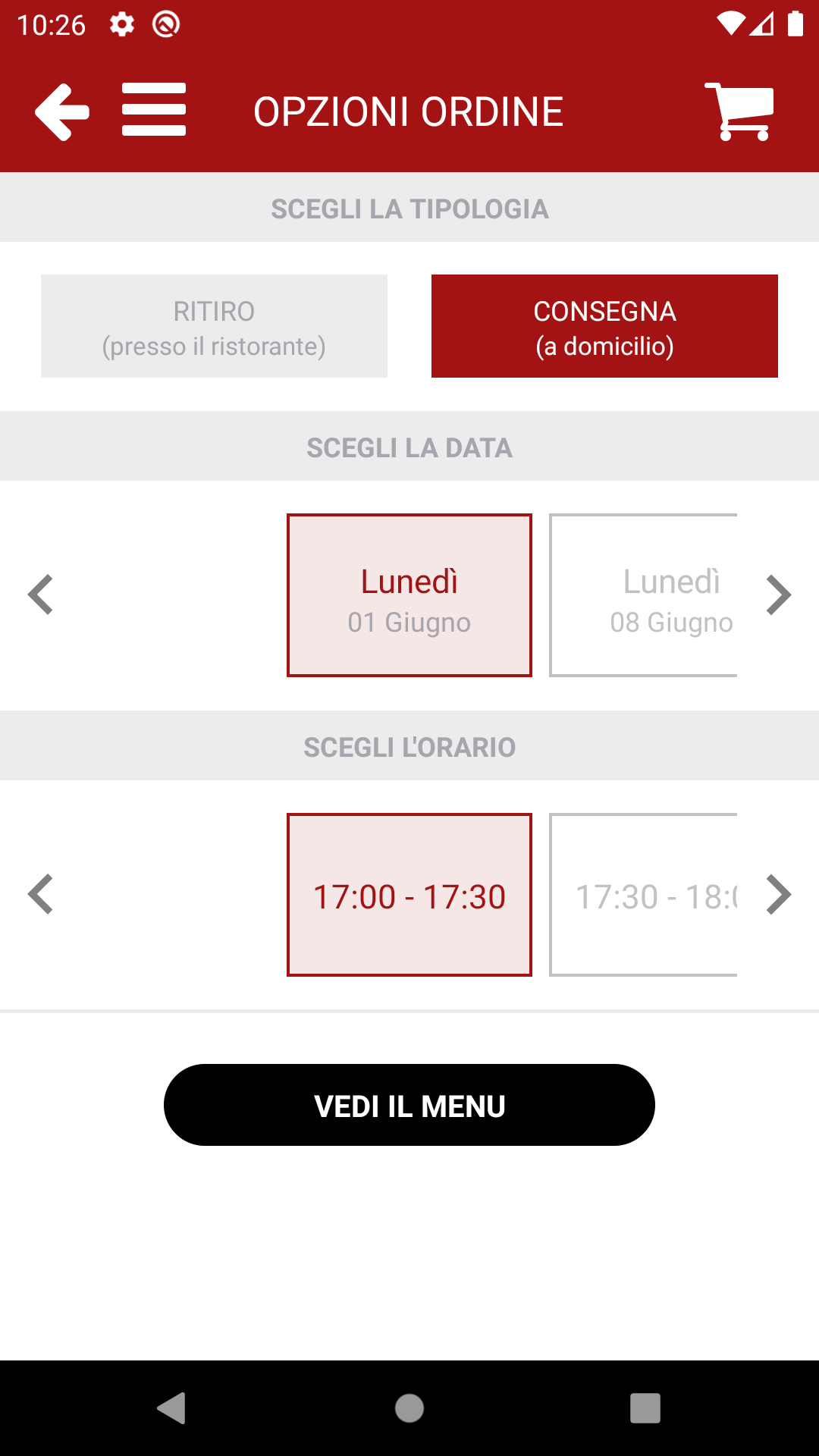Open the shopping cart
Image resolution: width=819 pixels, height=1456 pixels.
[x=740, y=111]
